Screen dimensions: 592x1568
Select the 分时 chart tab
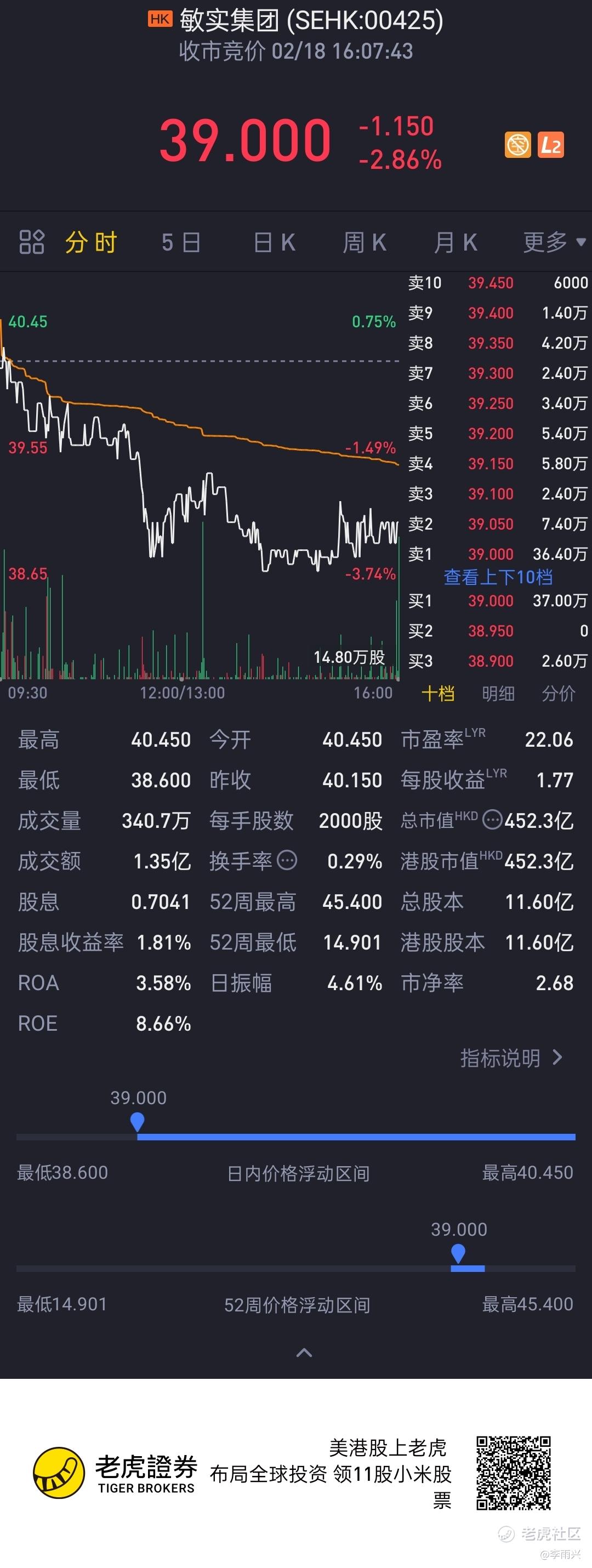click(91, 242)
